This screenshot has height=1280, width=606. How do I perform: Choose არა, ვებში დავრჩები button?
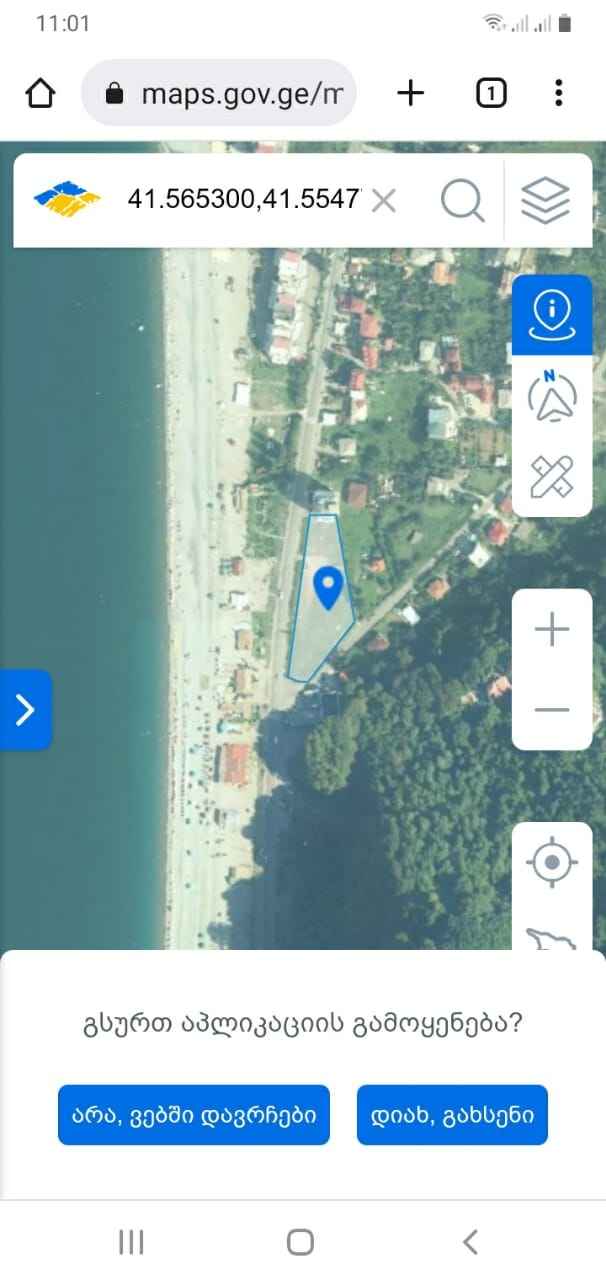[x=194, y=1115]
